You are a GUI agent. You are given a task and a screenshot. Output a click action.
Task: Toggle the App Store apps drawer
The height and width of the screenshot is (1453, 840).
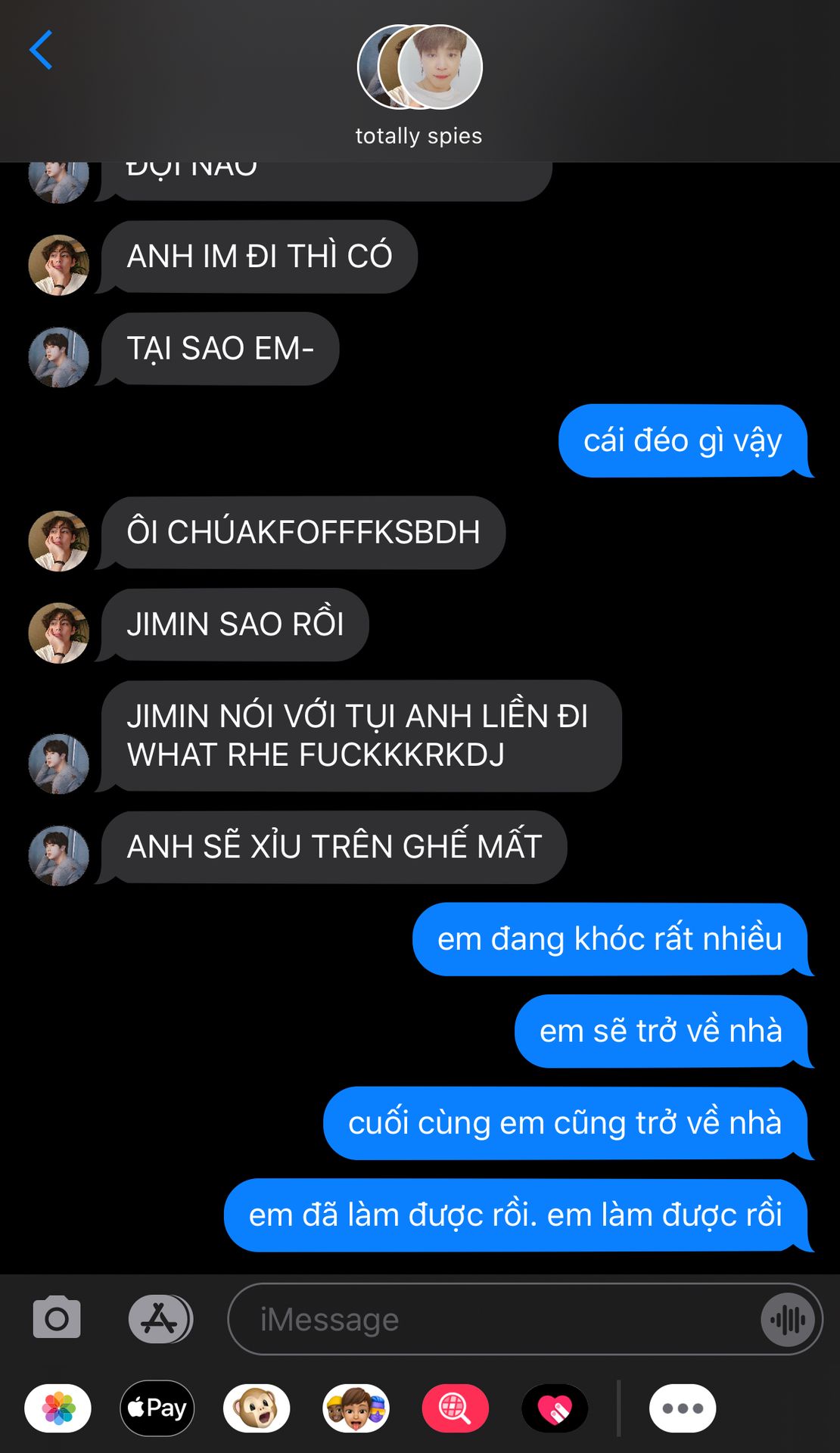[160, 1319]
